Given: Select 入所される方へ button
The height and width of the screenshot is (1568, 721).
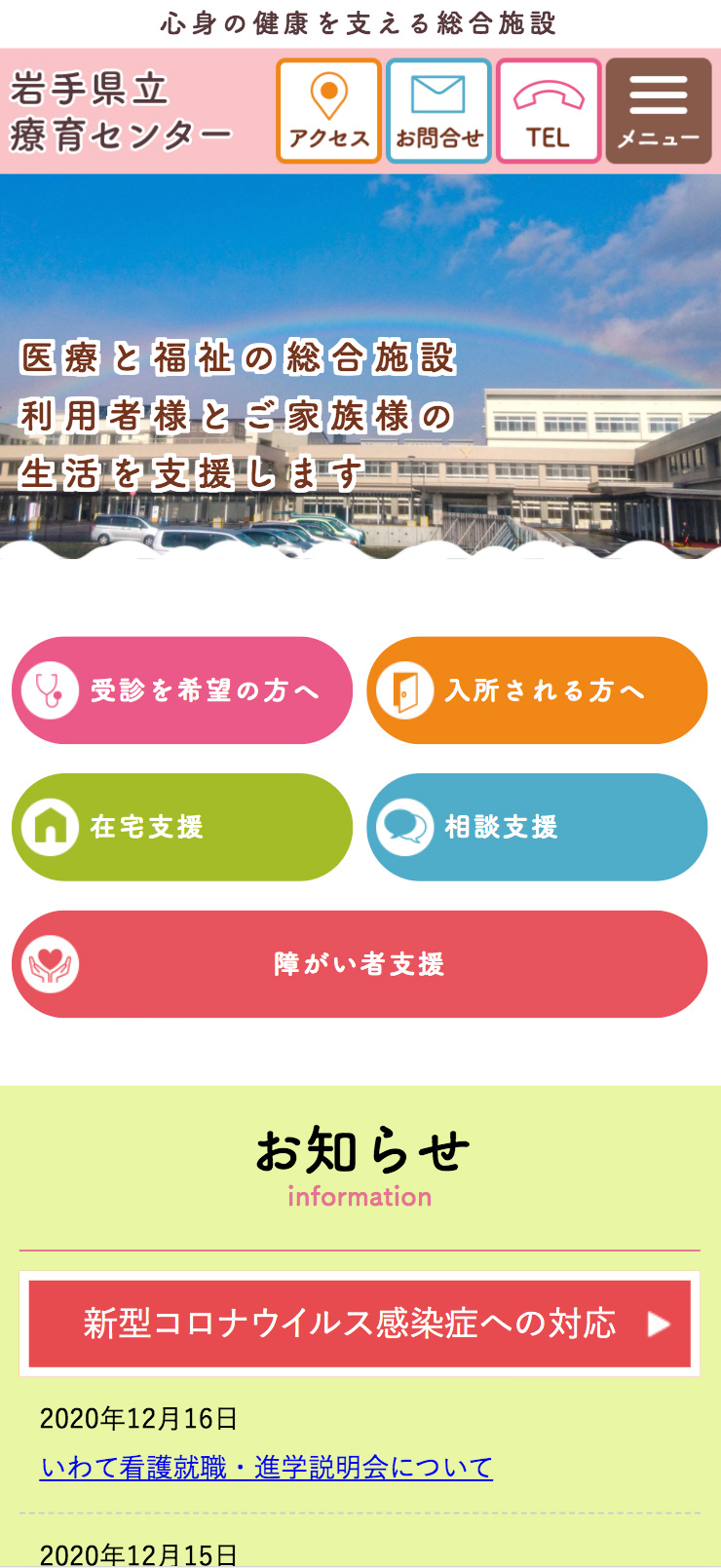Looking at the screenshot, I should tap(537, 691).
